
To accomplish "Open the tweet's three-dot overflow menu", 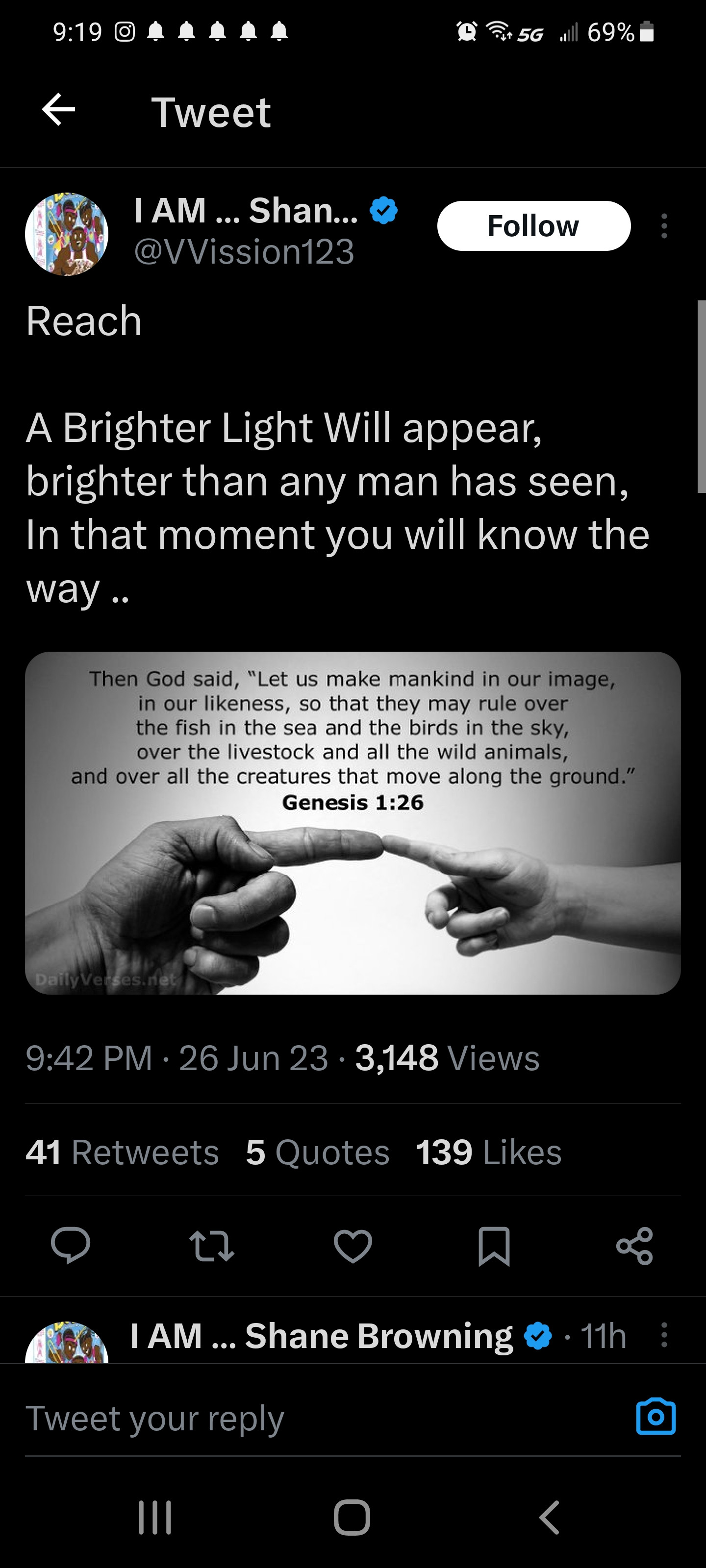I will click(664, 226).
